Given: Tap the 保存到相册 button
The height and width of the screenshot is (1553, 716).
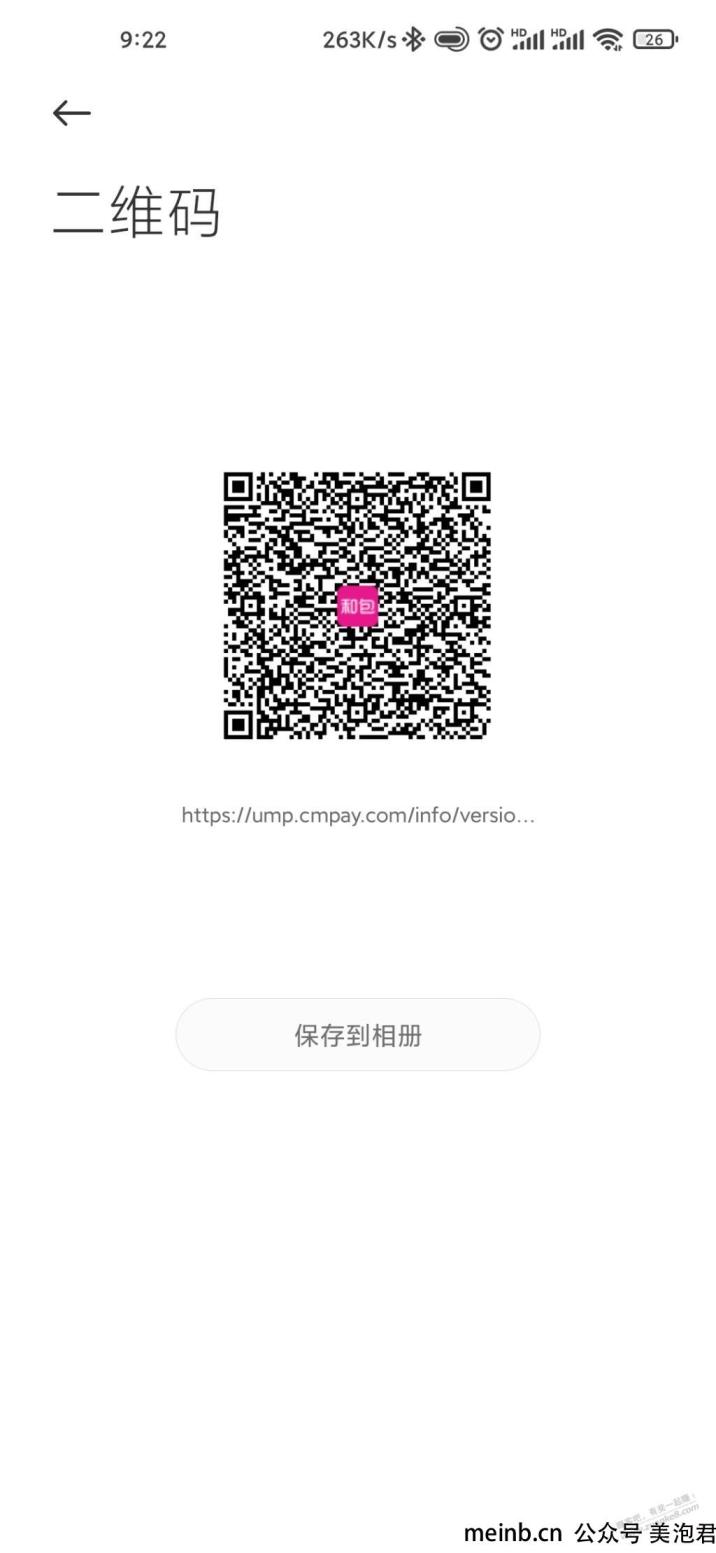Looking at the screenshot, I should pyautogui.click(x=357, y=1034).
